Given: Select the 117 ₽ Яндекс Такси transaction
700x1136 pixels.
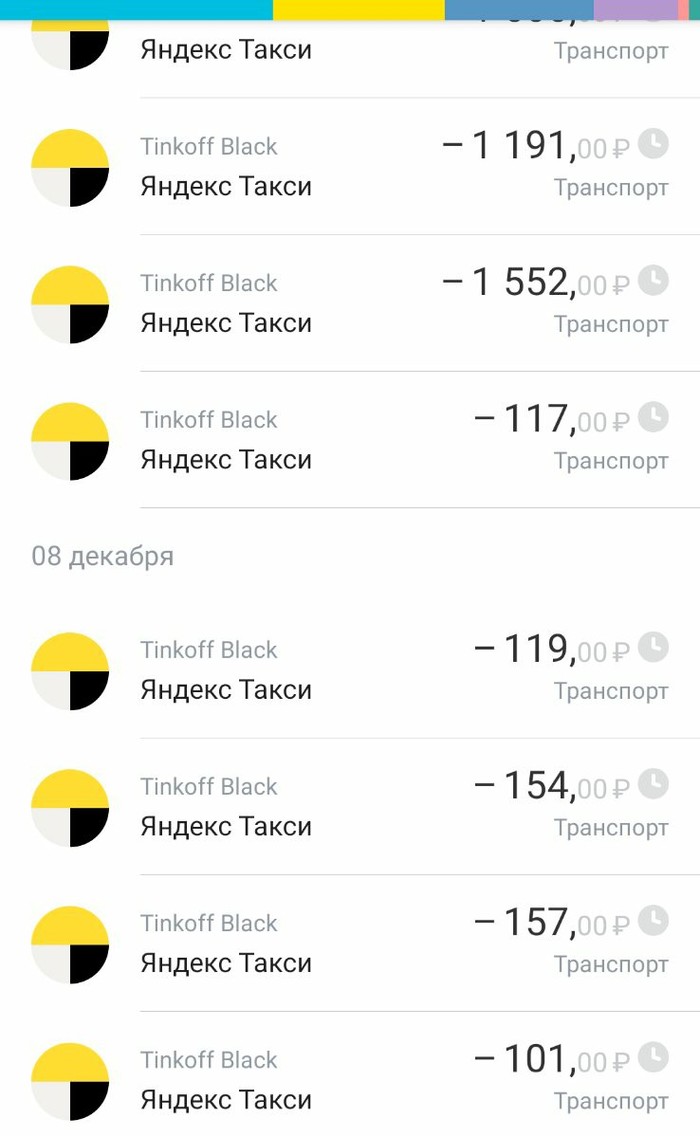Looking at the screenshot, I should 350,440.
